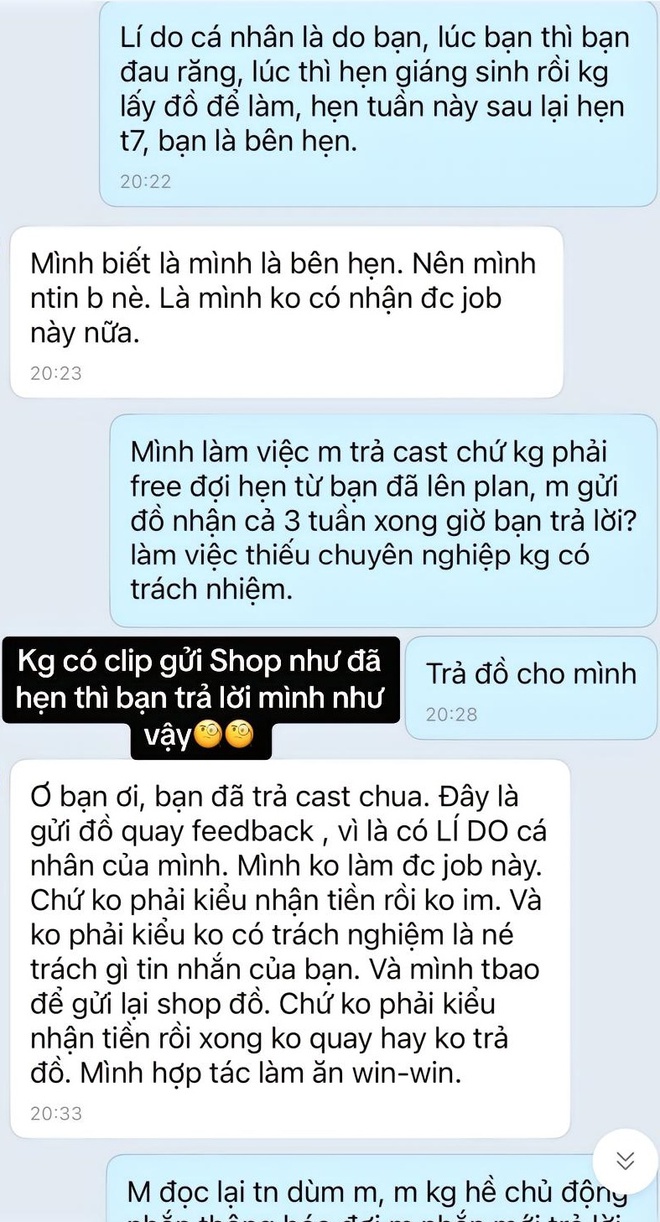Jump to the latest message with the down-arrow button
The image size is (660, 1222).
[625, 1160]
